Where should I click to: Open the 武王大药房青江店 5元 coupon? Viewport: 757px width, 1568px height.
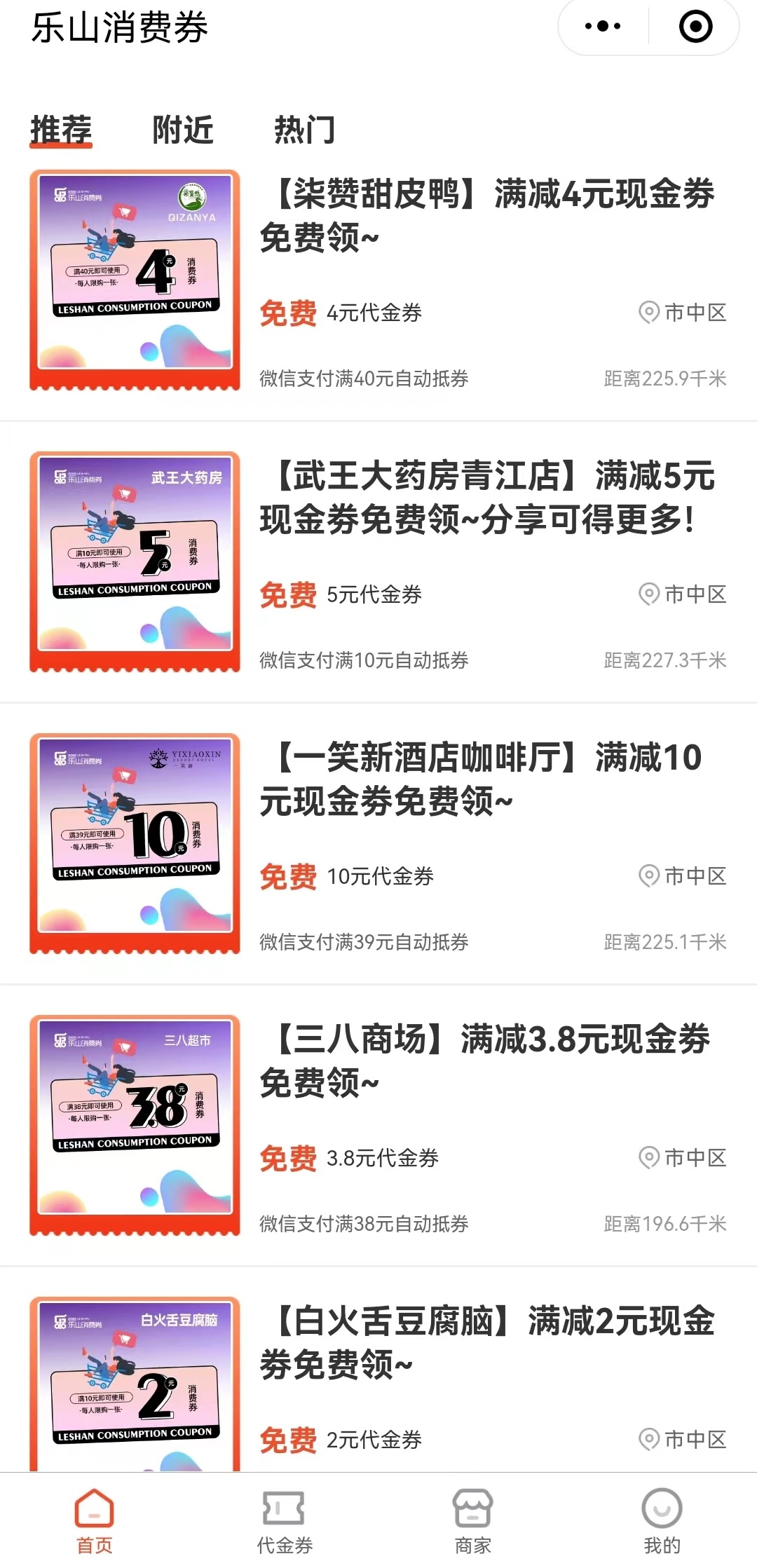[x=486, y=497]
